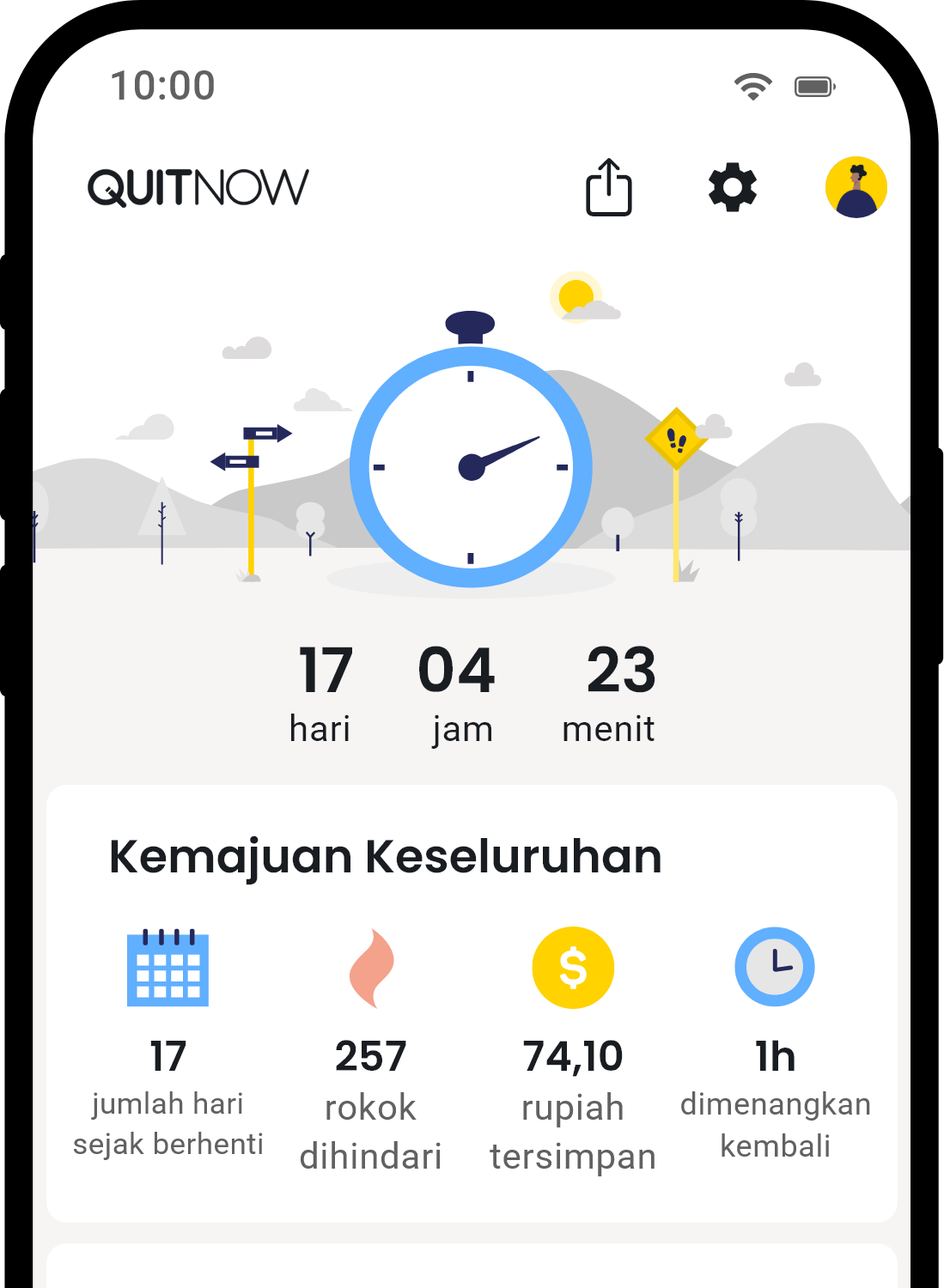This screenshot has width=944, height=1288.
Task: Open the settings gear icon
Action: (x=732, y=187)
